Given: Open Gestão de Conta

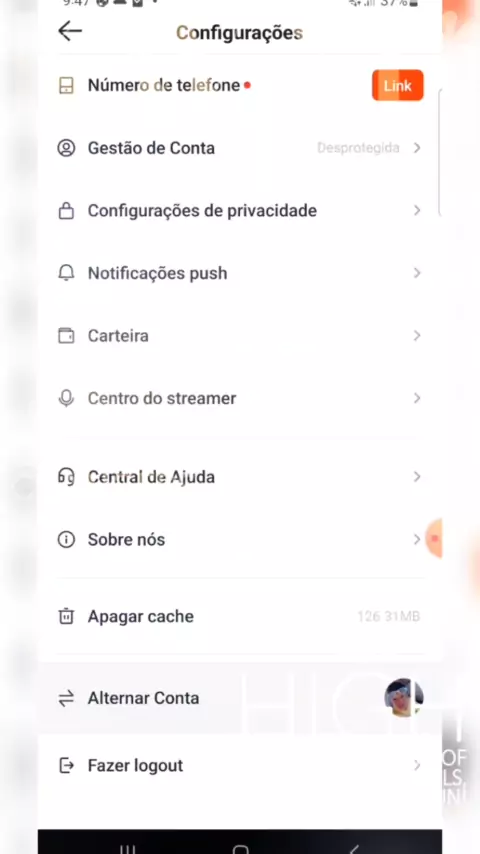Looking at the screenshot, I should click(240, 148).
